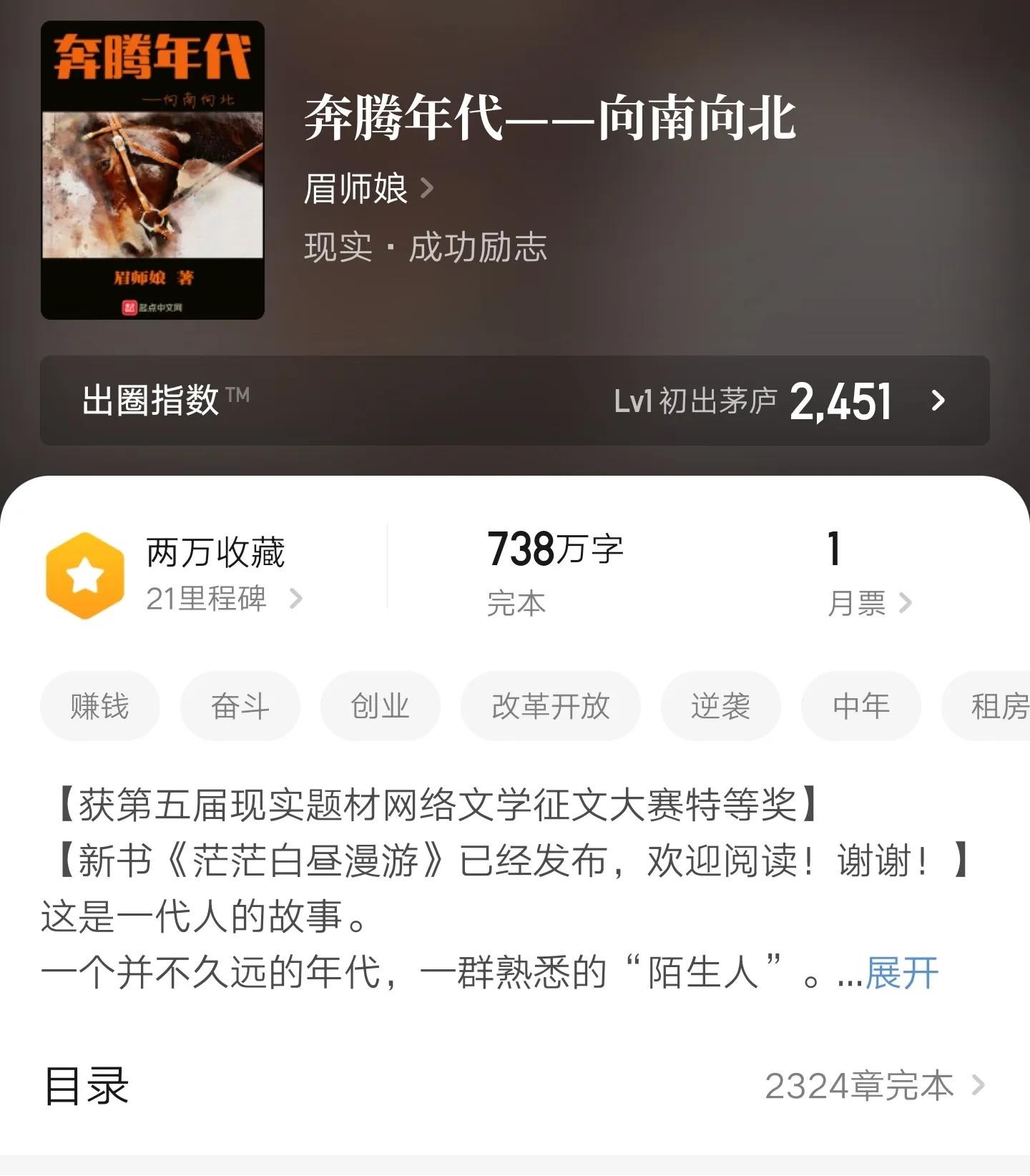Open the 月票 monthly ticket page
This screenshot has width=1030, height=1176.
[x=868, y=603]
